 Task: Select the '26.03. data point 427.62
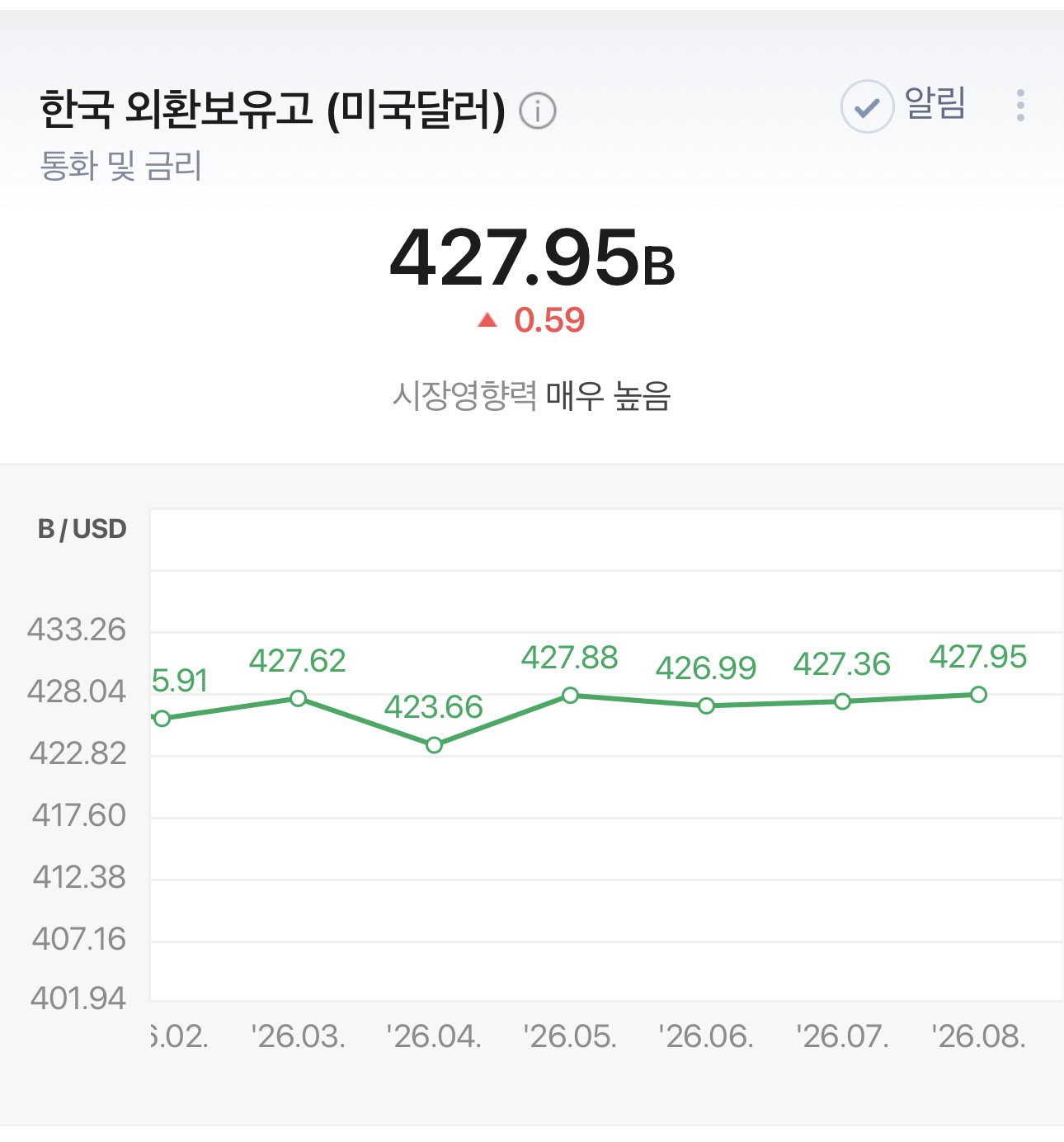pyautogui.click(x=298, y=699)
